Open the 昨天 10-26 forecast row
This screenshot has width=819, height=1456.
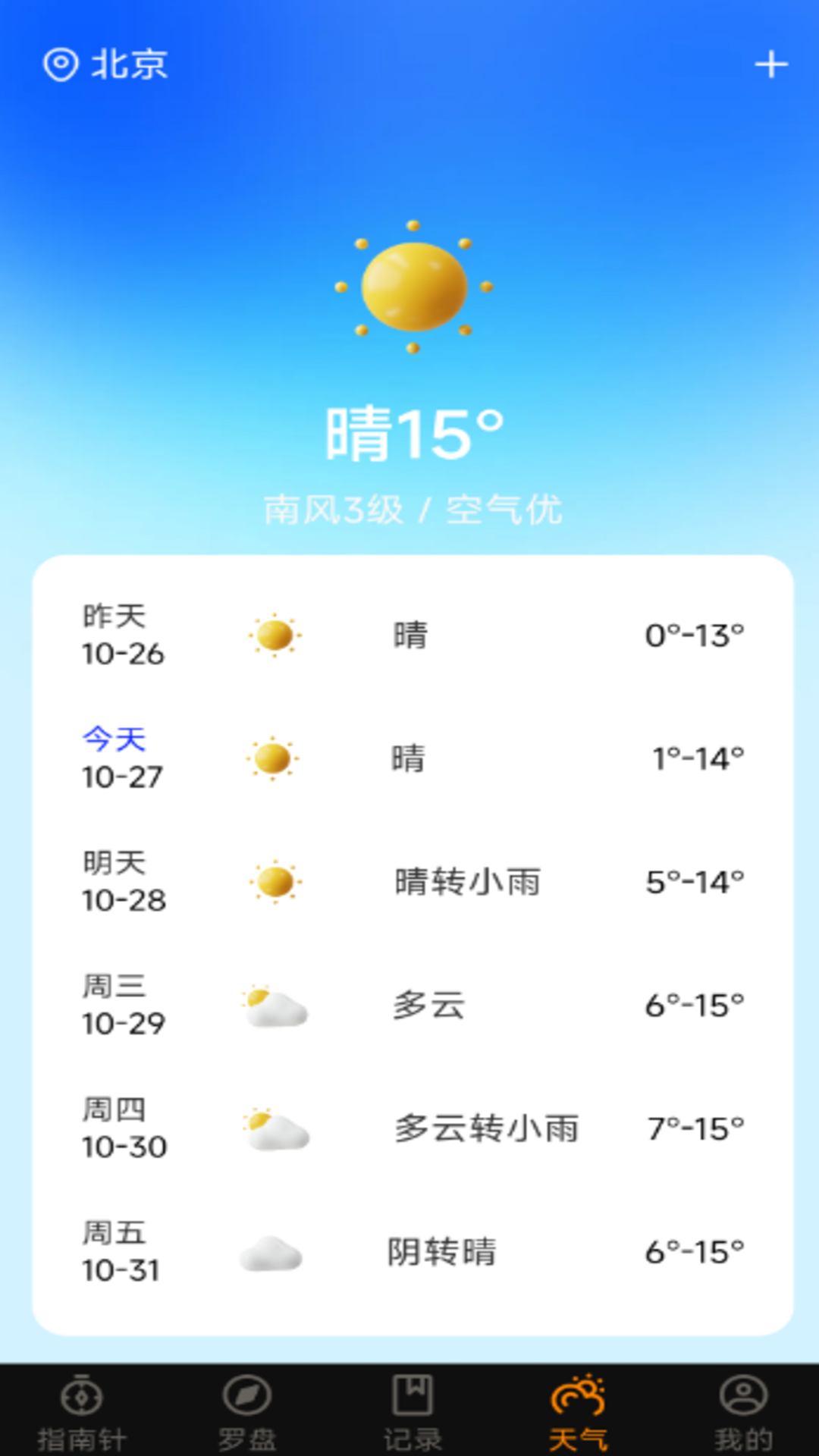point(409,635)
